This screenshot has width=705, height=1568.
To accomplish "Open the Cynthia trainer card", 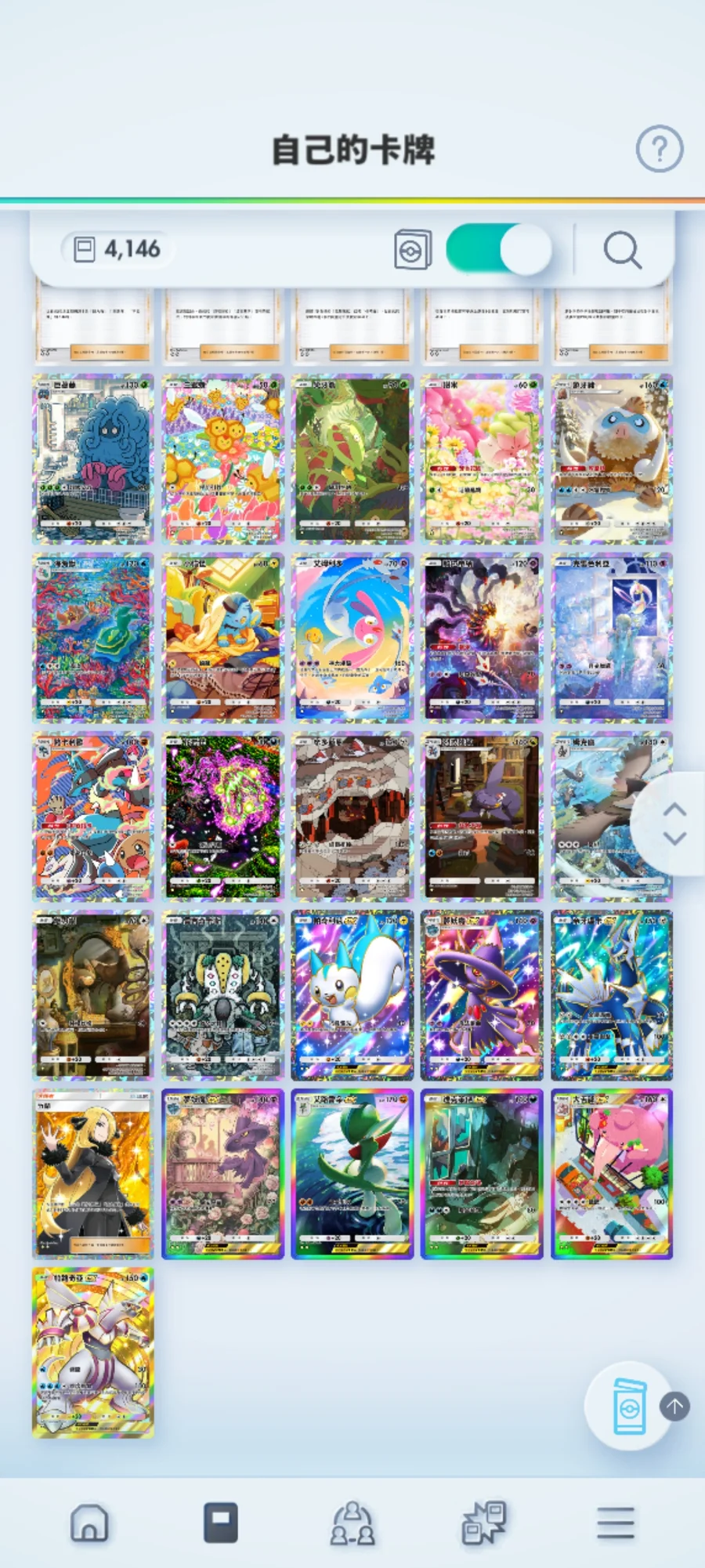I will [x=93, y=1173].
